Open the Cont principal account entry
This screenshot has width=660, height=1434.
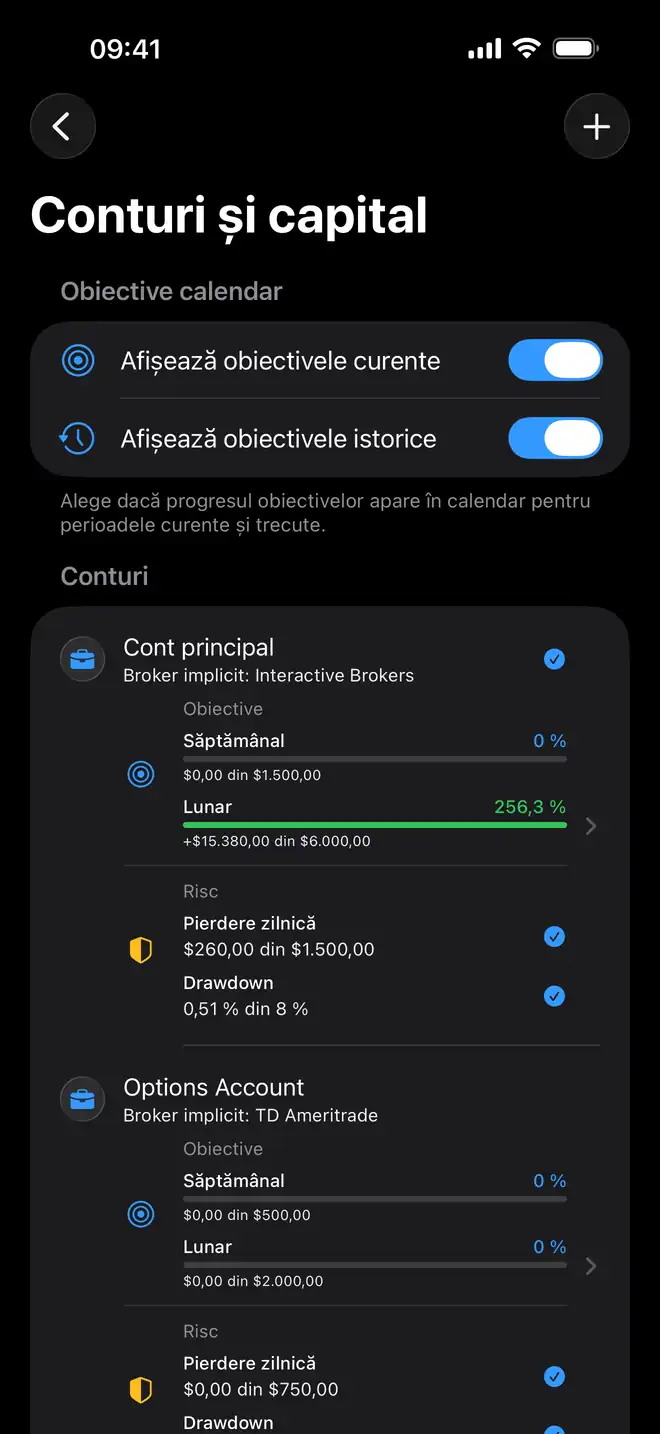(330, 660)
